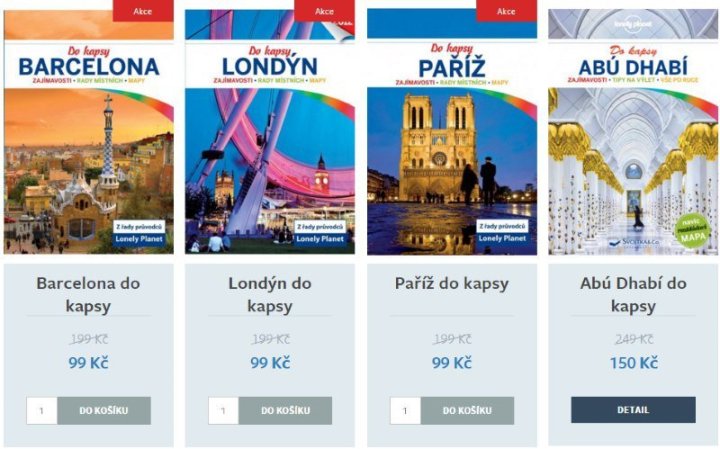Focus quantity field for Paříž do kapsy
Image resolution: width=720 pixels, height=449 pixels.
[405, 411]
